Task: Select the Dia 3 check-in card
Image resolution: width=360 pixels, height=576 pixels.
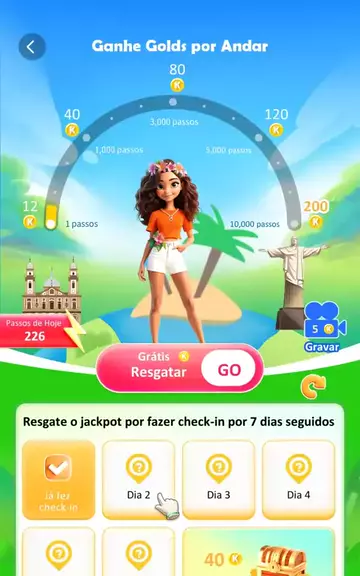Action: point(219,479)
